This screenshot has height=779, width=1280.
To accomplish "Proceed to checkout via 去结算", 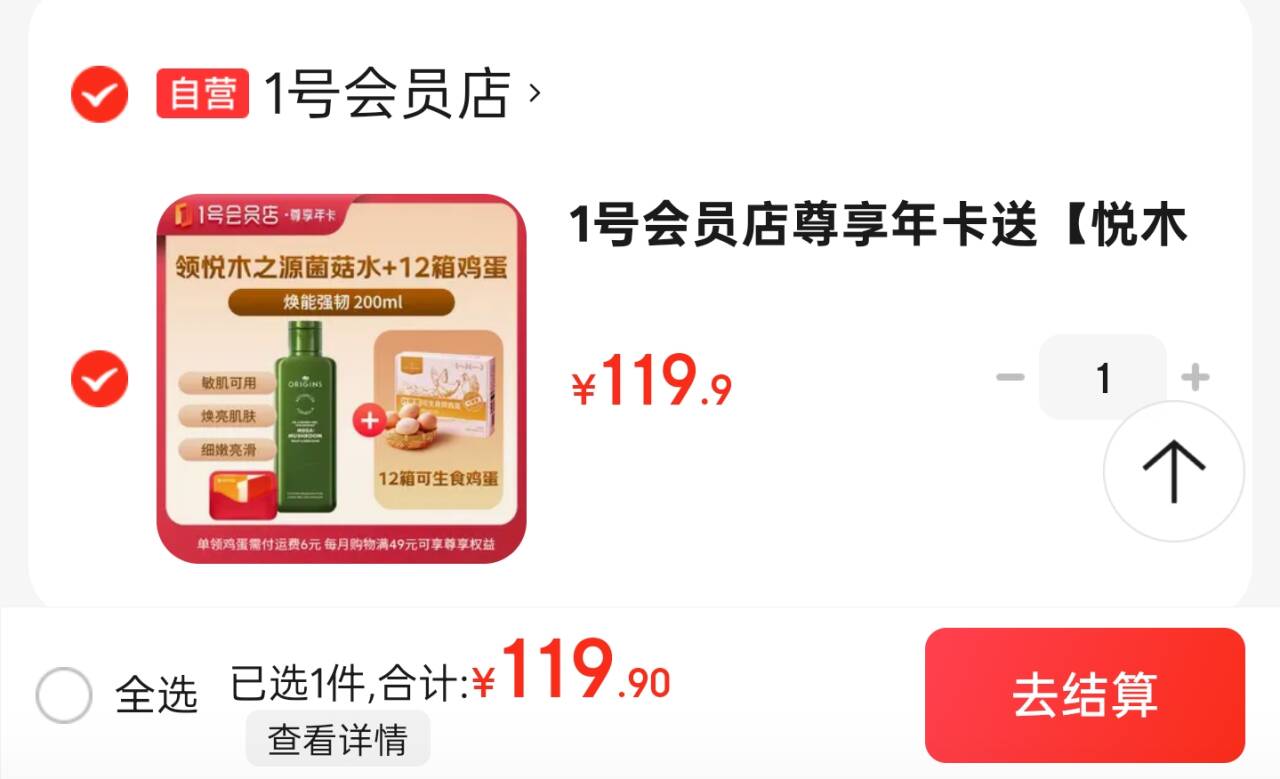I will click(x=1084, y=695).
